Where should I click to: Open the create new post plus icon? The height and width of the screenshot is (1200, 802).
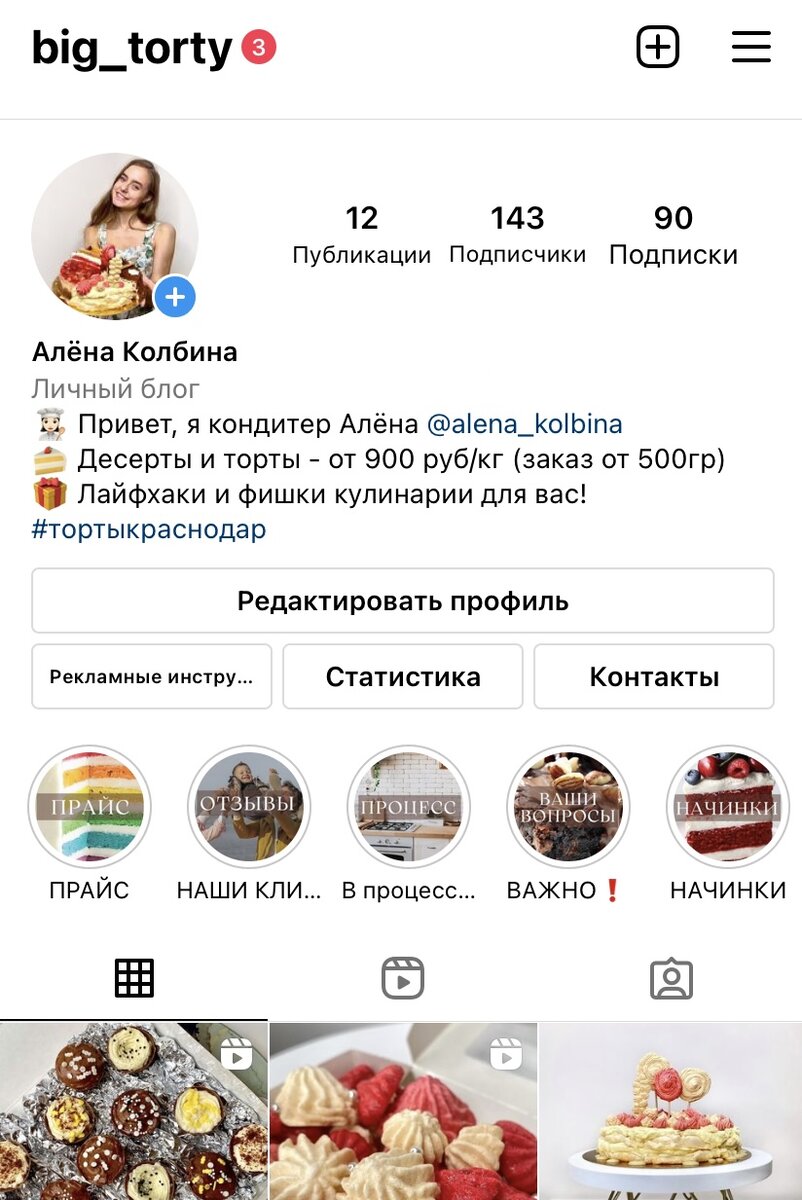tap(657, 46)
